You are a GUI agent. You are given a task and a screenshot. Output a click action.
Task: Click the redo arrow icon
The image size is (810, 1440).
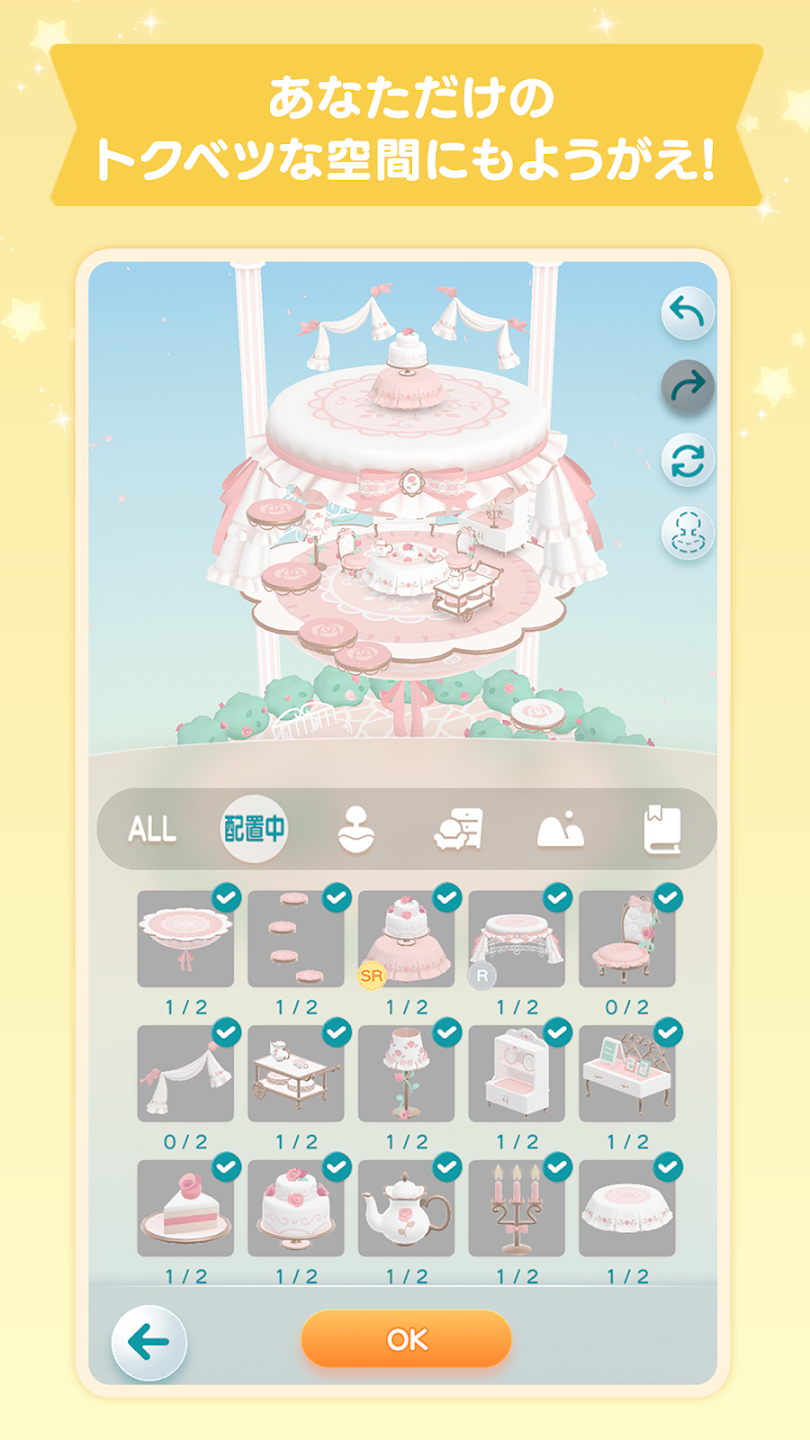tap(688, 383)
